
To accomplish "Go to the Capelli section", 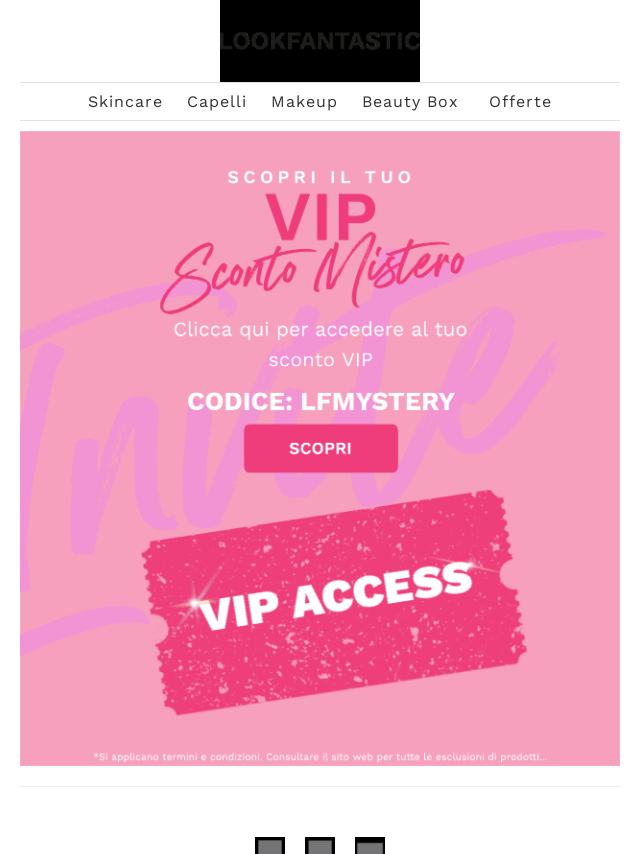I will pyautogui.click(x=217, y=102).
